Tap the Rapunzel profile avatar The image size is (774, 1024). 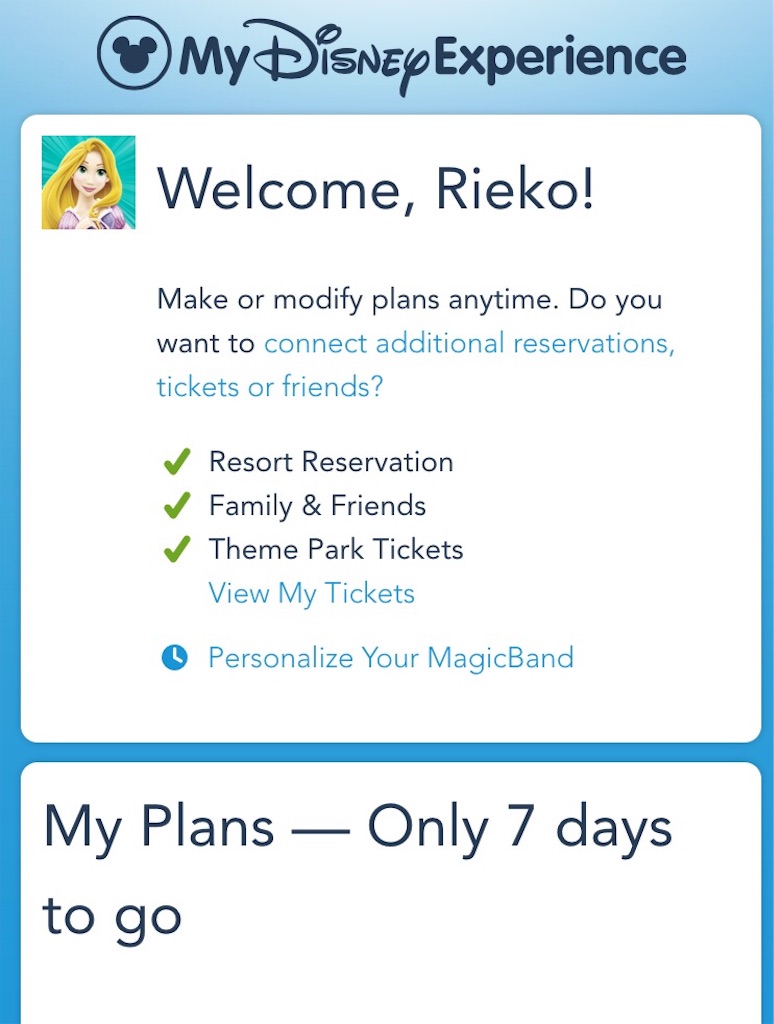coord(88,183)
